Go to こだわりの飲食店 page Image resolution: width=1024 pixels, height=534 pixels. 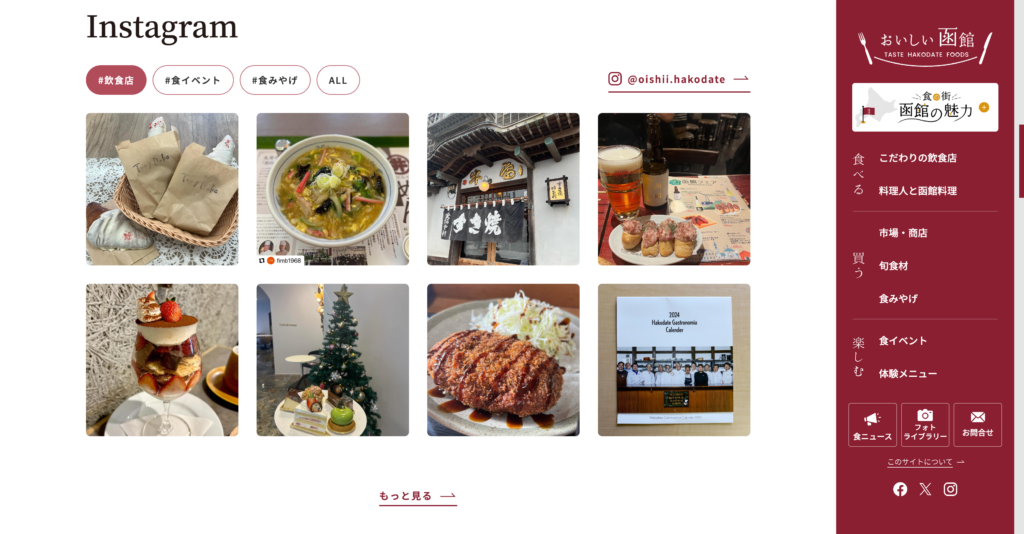click(917, 158)
